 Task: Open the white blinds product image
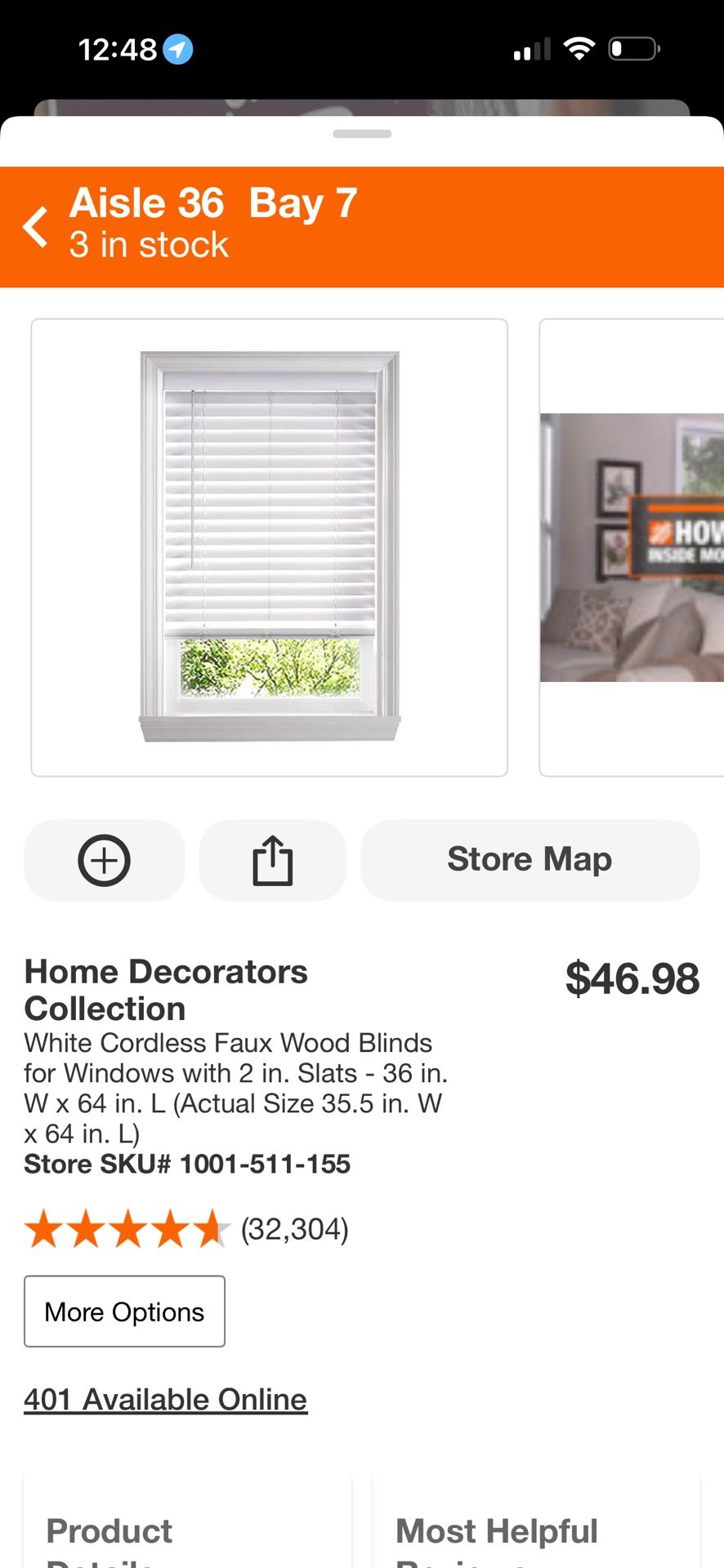pos(270,547)
